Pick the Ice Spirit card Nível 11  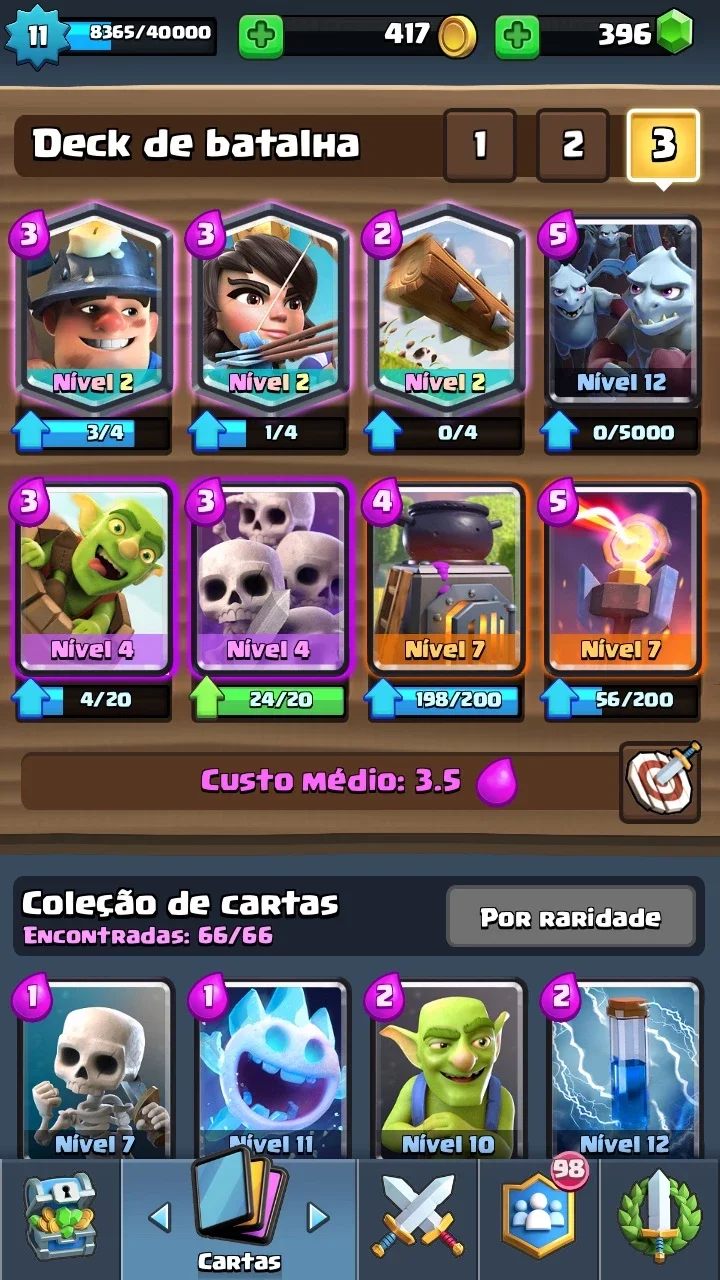(x=270, y=1070)
